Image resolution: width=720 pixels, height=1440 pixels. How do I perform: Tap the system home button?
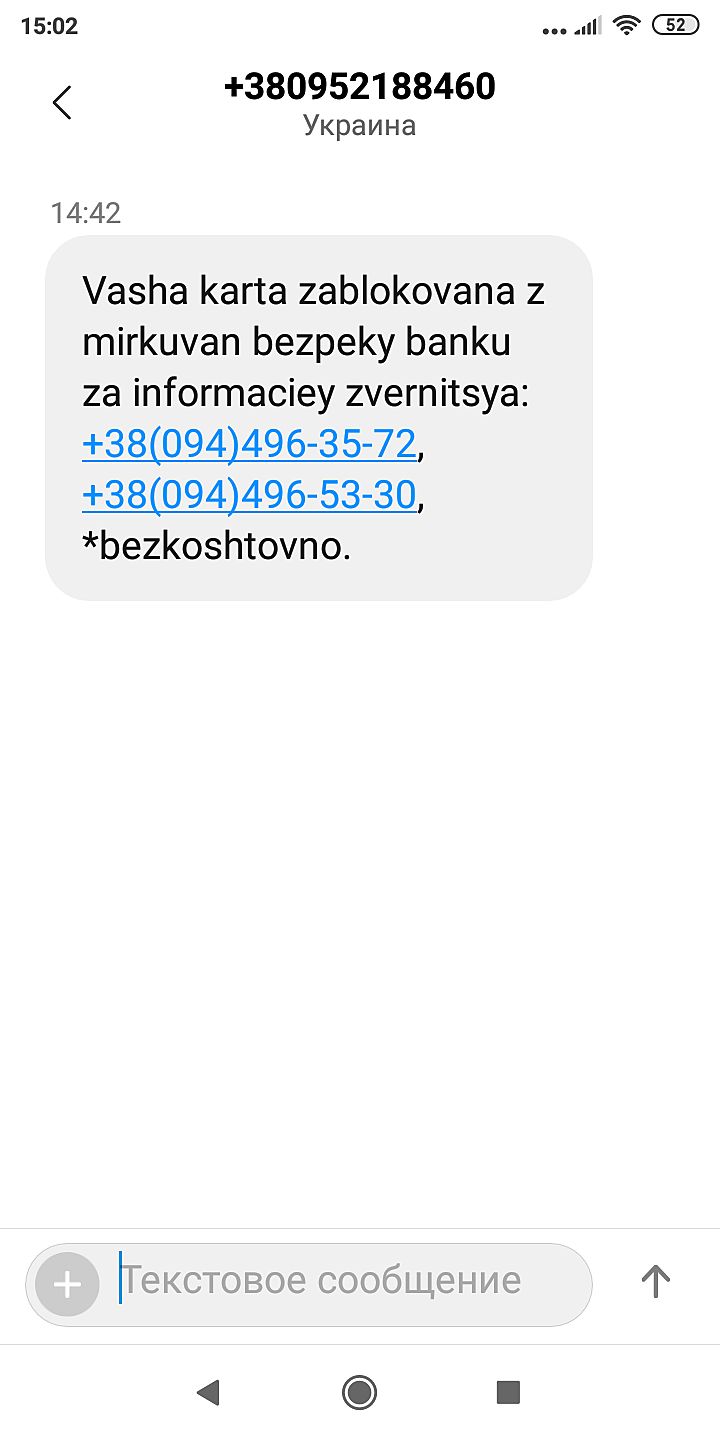point(359,1392)
